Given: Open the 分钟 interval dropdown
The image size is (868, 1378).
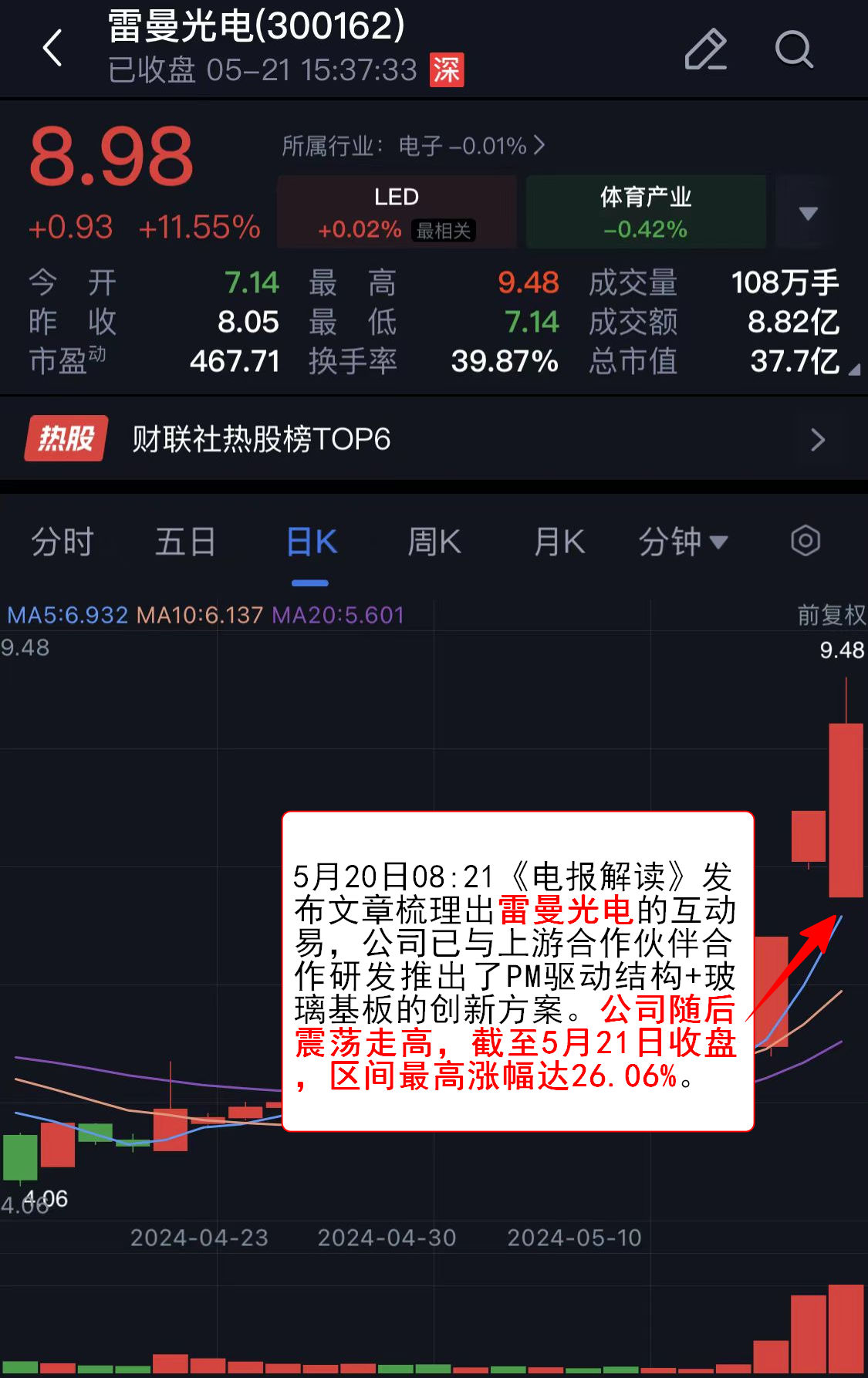Looking at the screenshot, I should click(x=683, y=542).
